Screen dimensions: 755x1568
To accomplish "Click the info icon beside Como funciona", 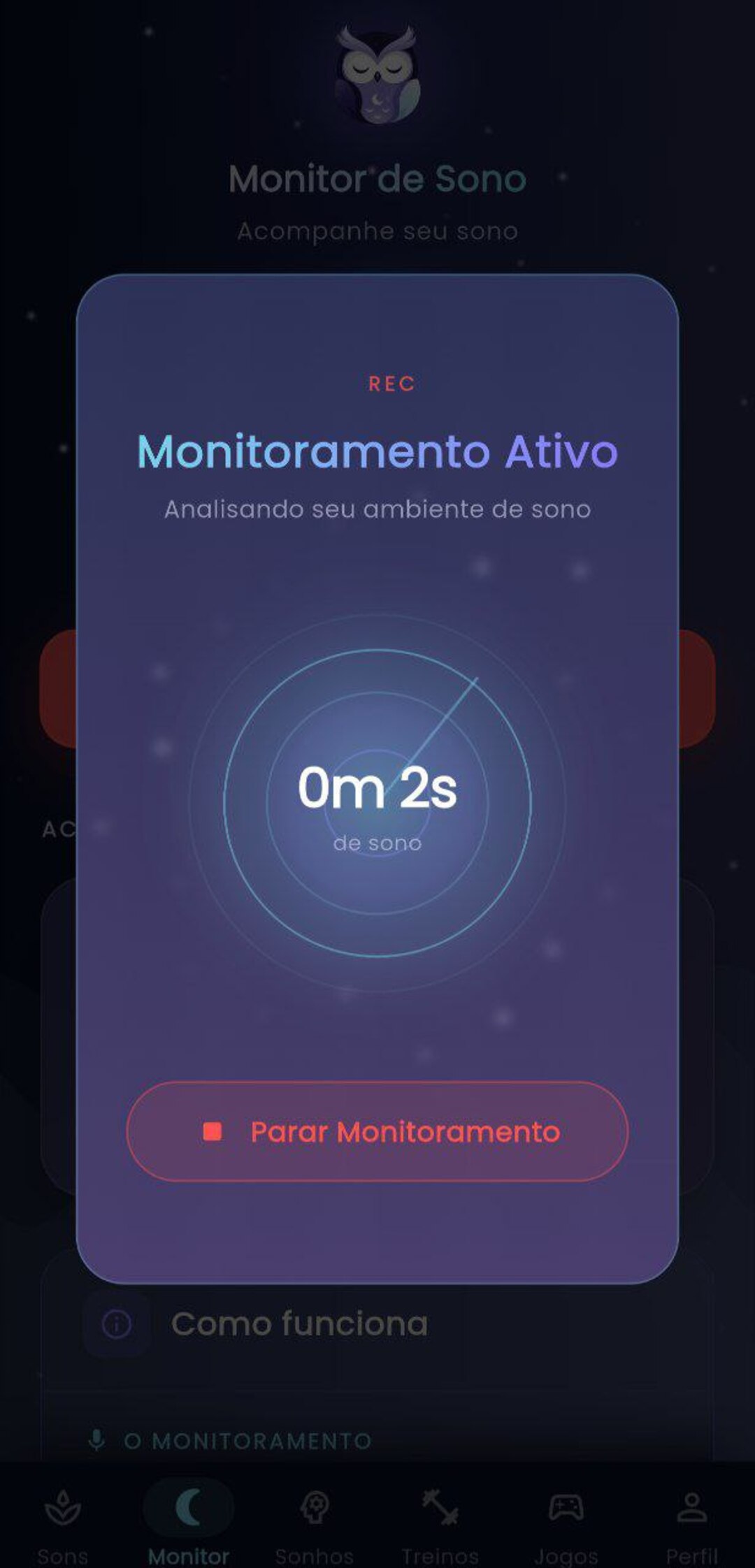I will tap(117, 1322).
